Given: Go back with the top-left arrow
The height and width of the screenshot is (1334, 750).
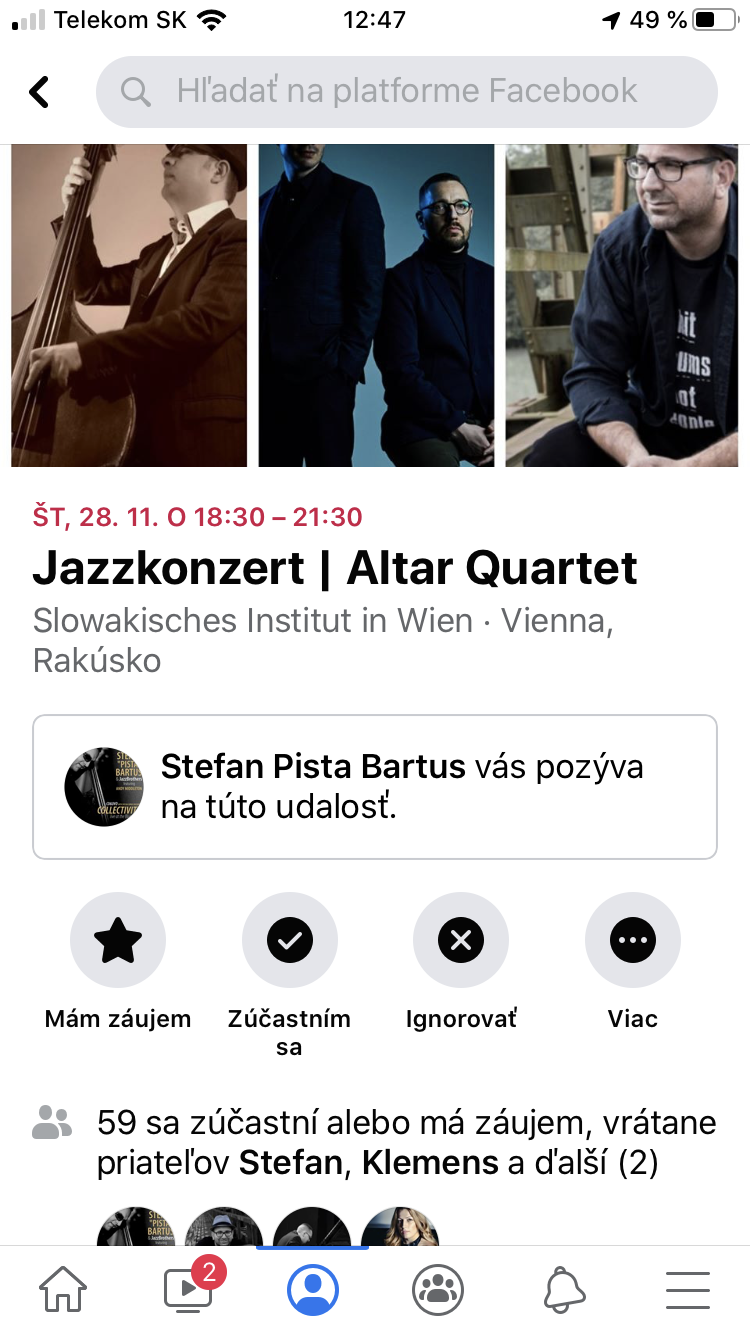Looking at the screenshot, I should pyautogui.click(x=39, y=92).
